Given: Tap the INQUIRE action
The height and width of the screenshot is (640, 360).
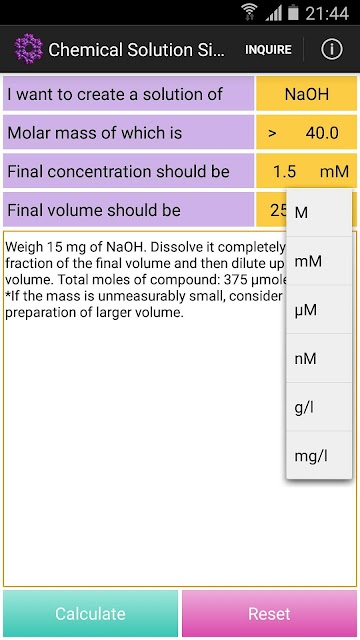Looking at the screenshot, I should click(268, 49).
